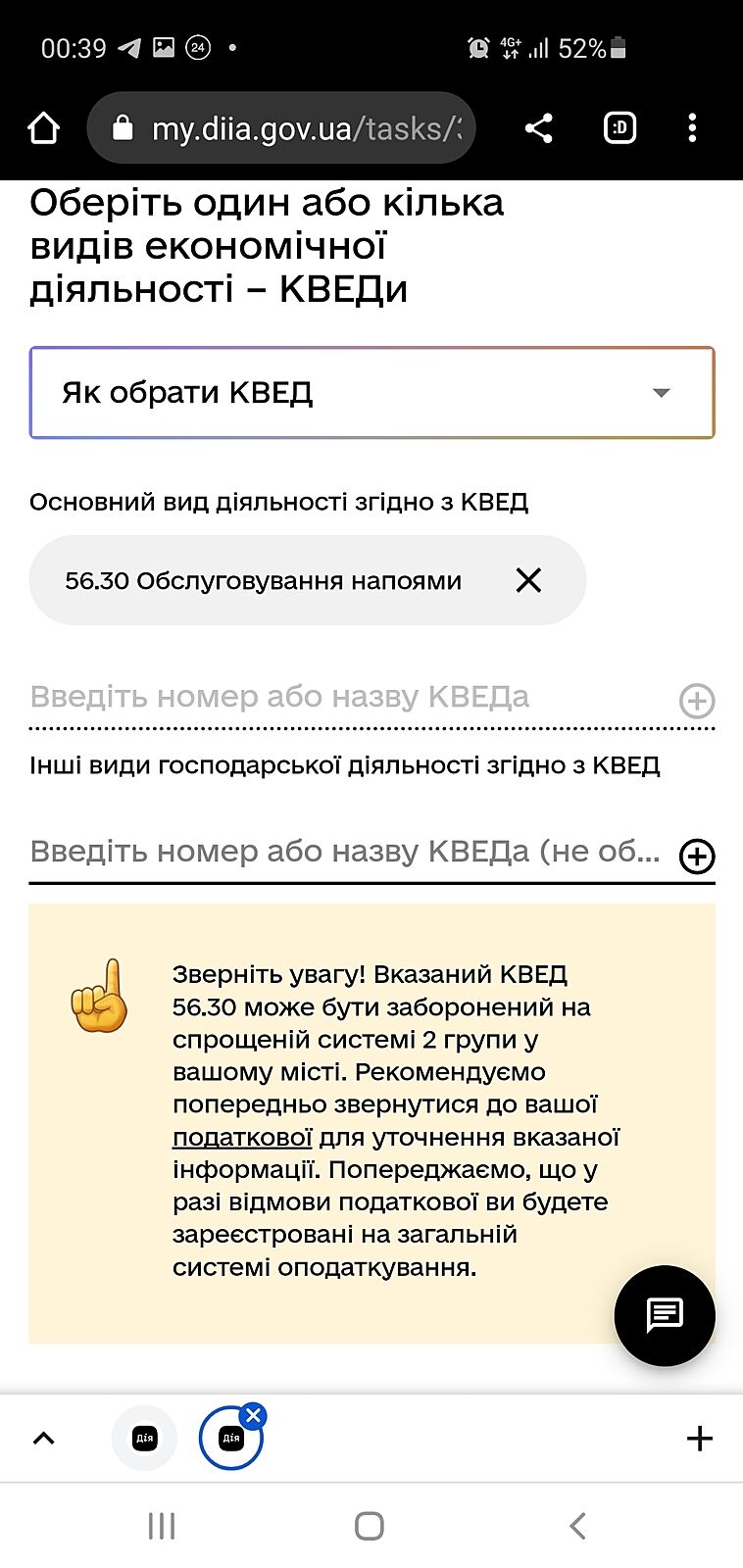Tap the plus icon beside the main КВЕД field
743x1568 pixels.
[697, 701]
